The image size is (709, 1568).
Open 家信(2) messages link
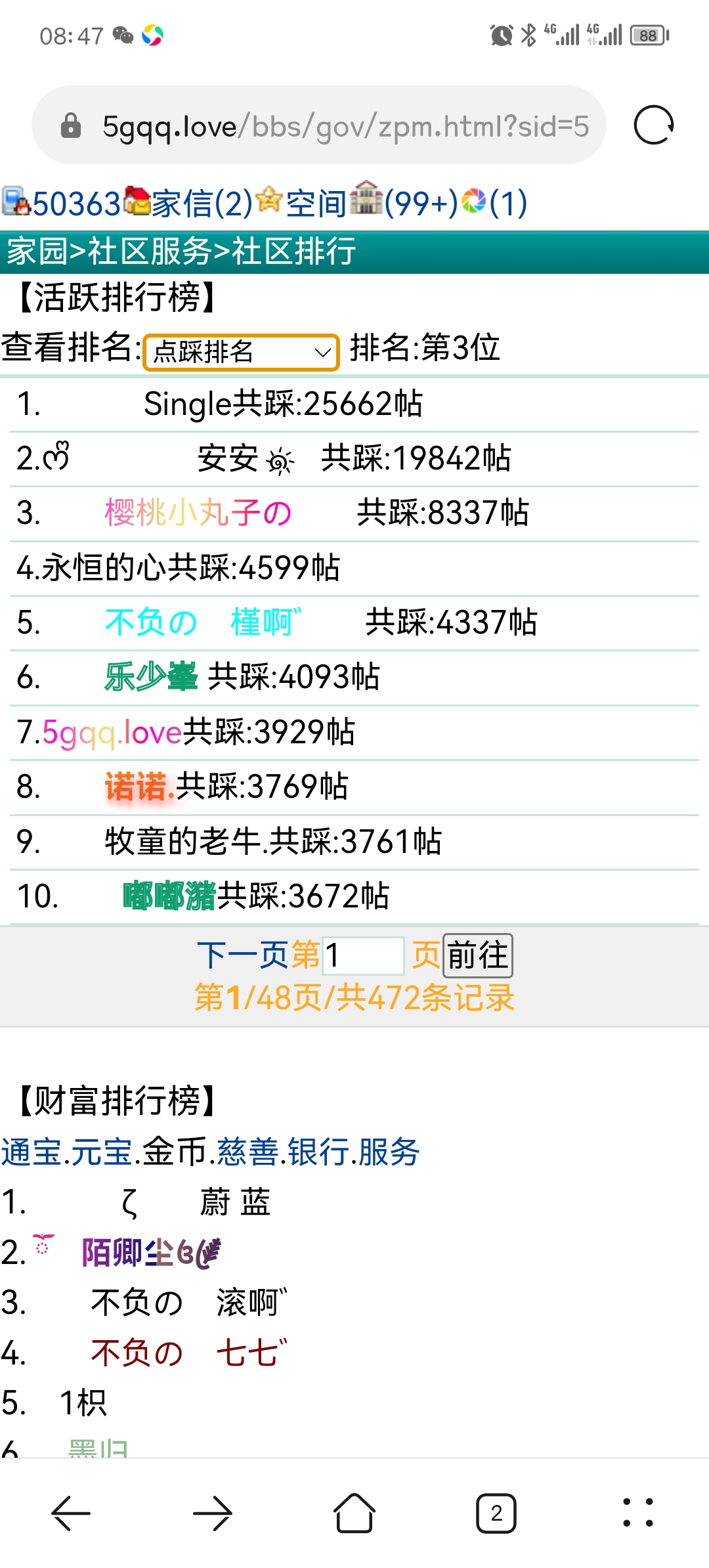[x=202, y=204]
